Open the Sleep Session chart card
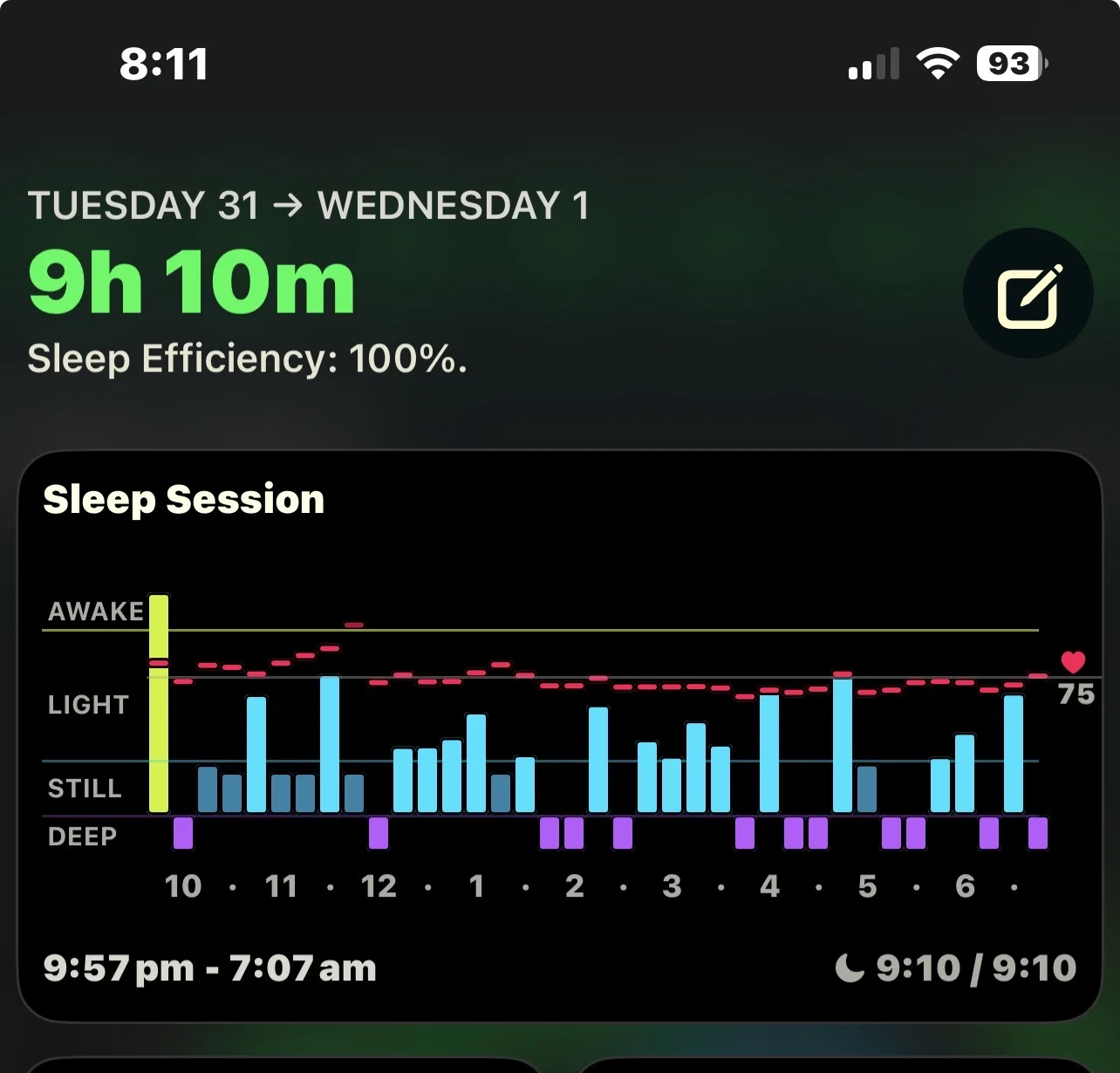The width and height of the screenshot is (1120, 1073). click(x=560, y=735)
